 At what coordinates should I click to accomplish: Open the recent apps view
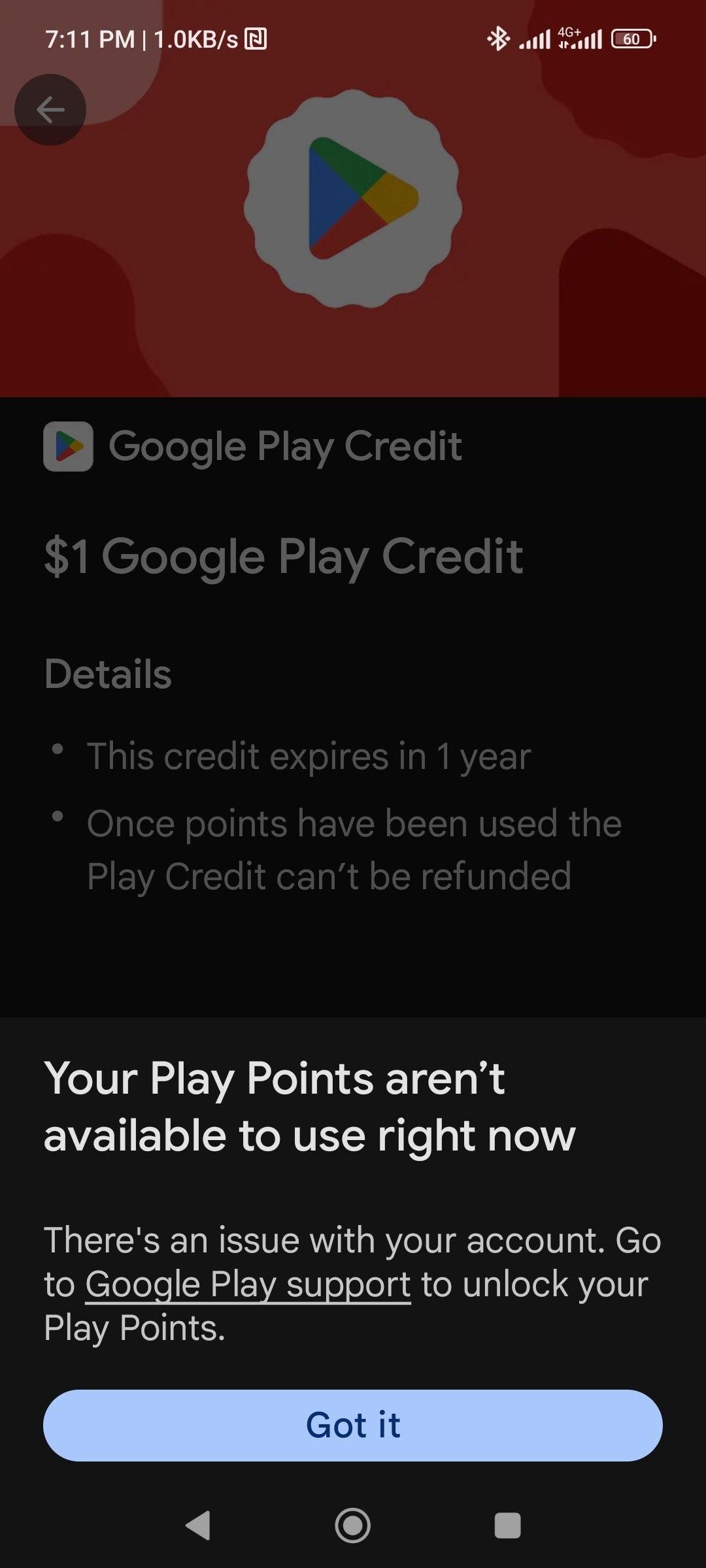pos(508,1526)
